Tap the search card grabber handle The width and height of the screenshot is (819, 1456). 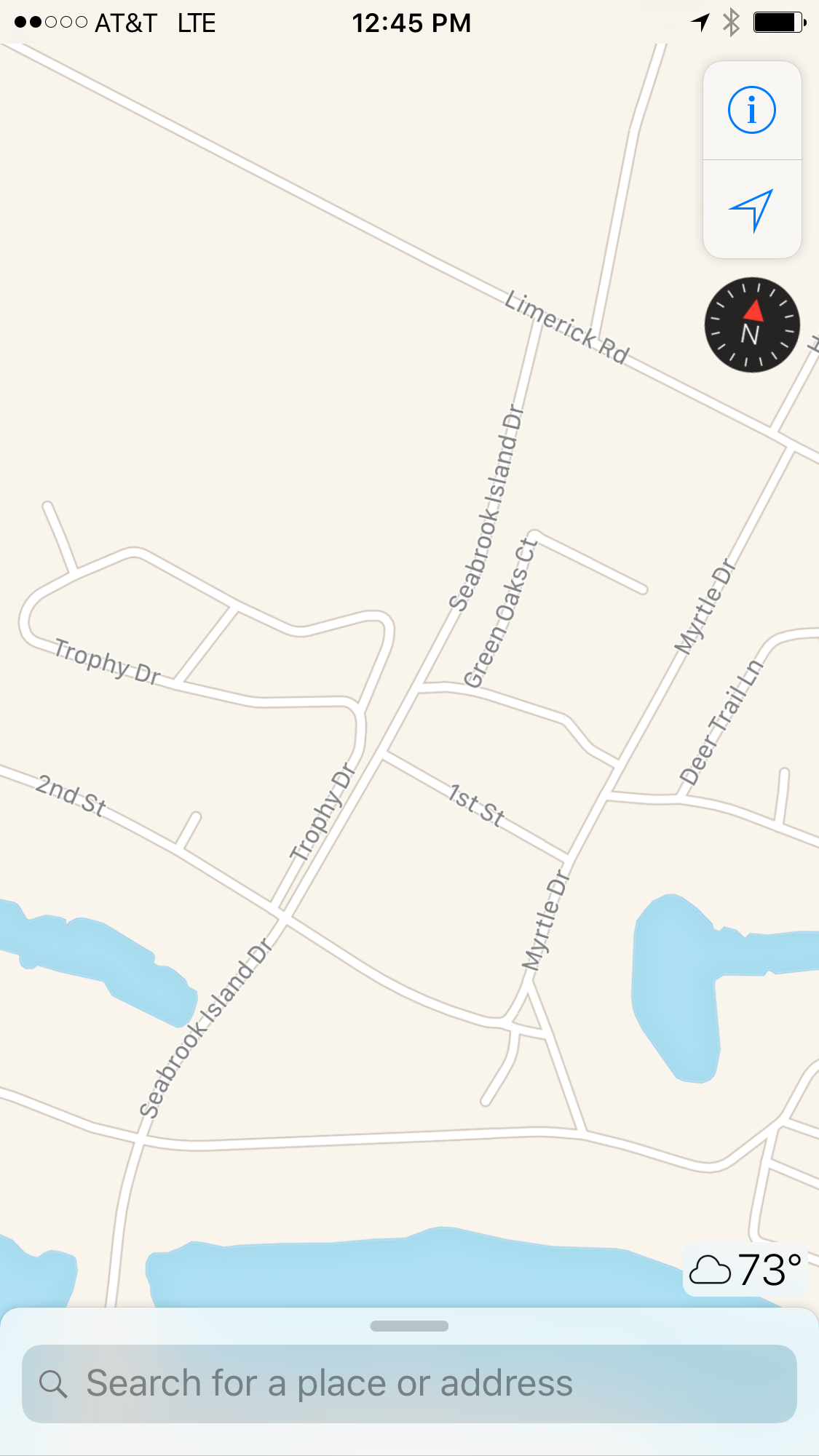click(x=409, y=1326)
